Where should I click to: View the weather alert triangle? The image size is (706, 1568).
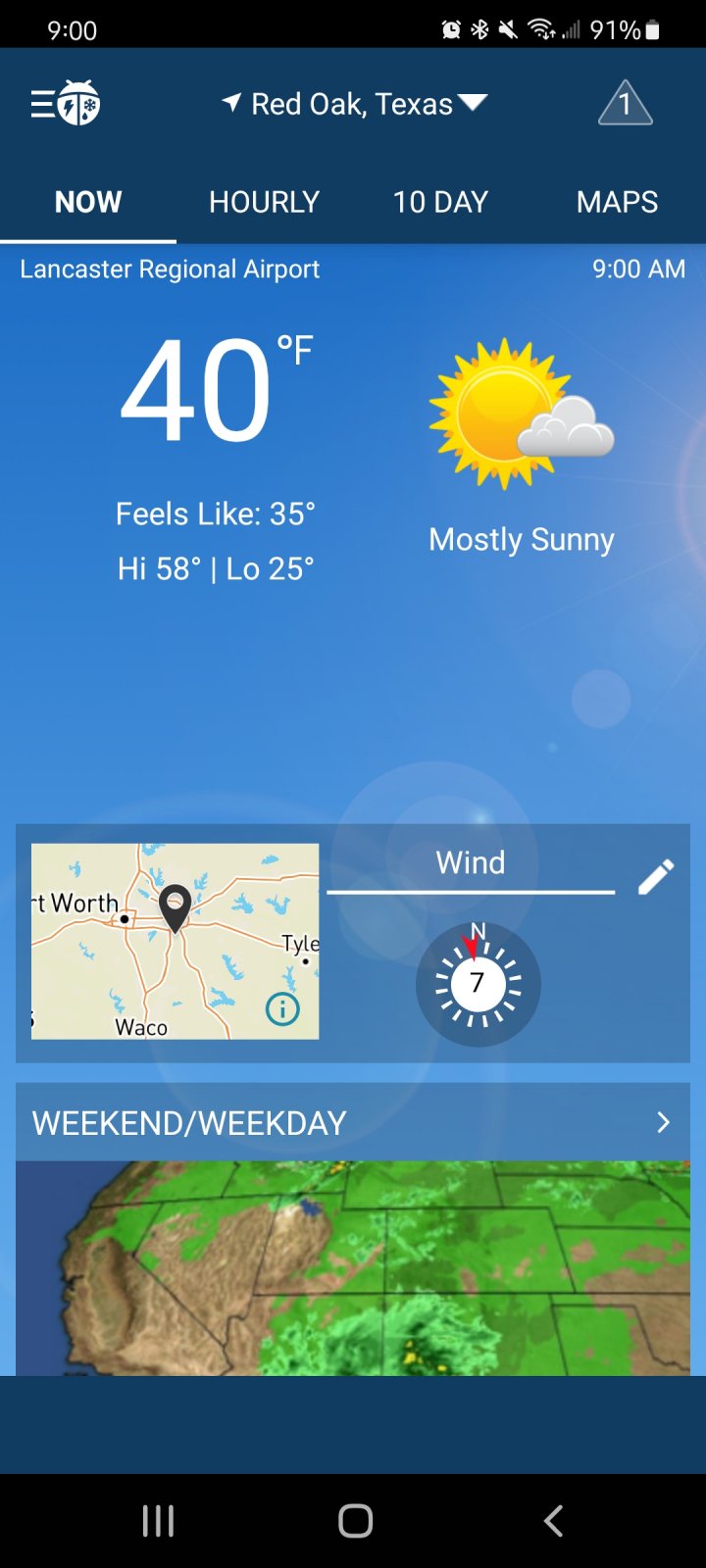pos(625,103)
